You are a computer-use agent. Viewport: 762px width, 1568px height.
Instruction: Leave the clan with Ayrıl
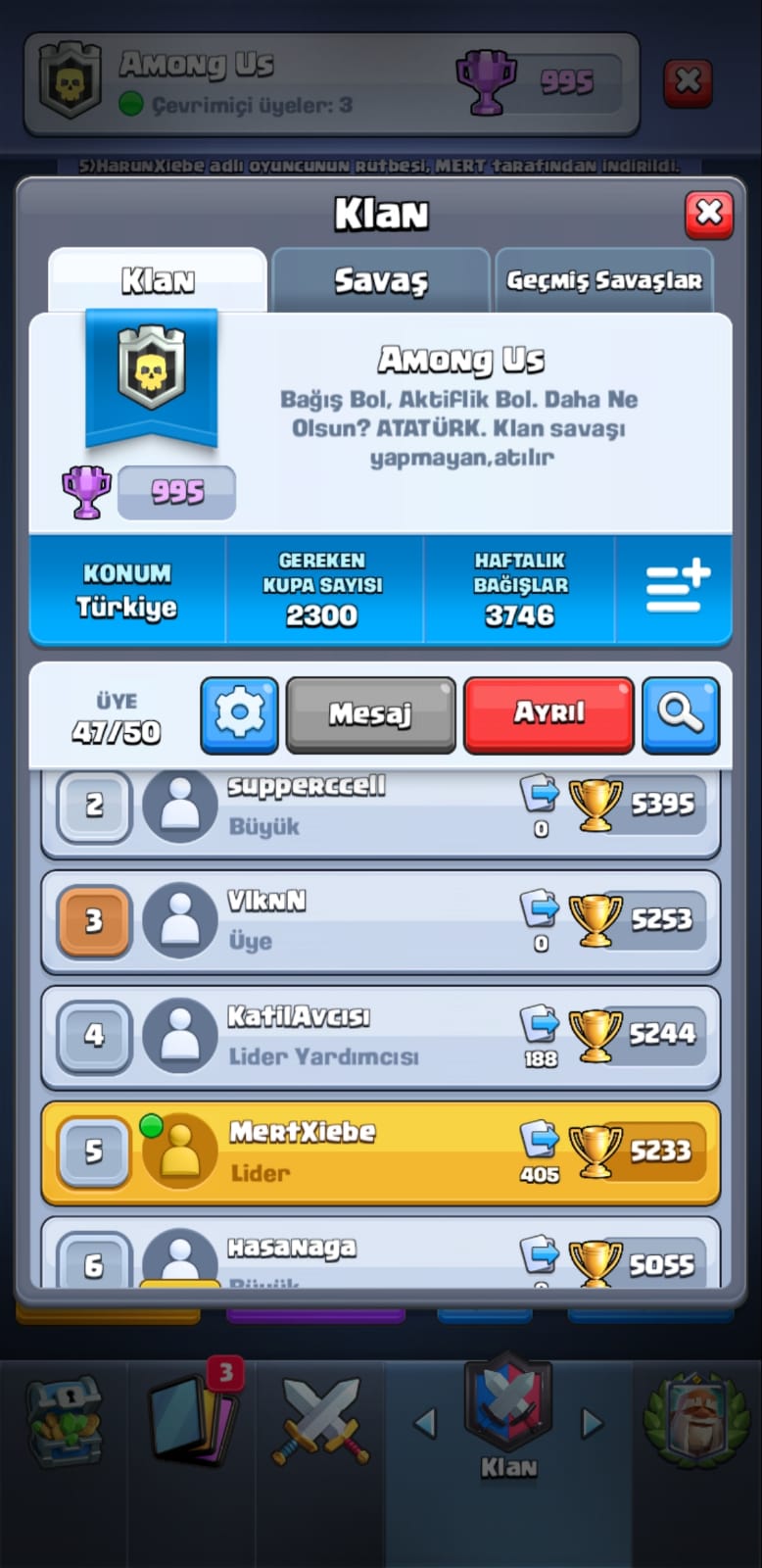coord(548,715)
